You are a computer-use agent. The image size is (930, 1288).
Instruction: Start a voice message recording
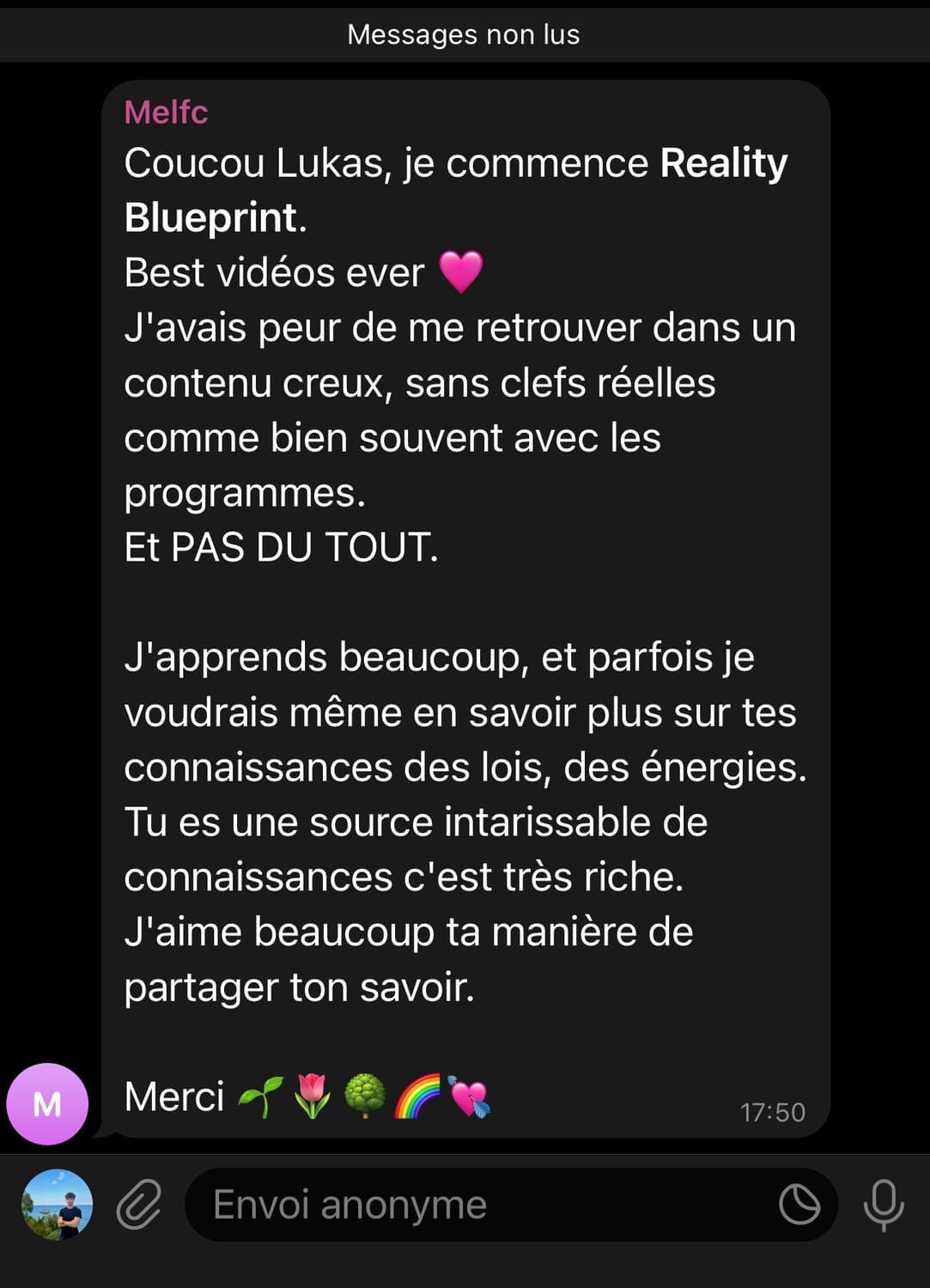click(883, 1205)
